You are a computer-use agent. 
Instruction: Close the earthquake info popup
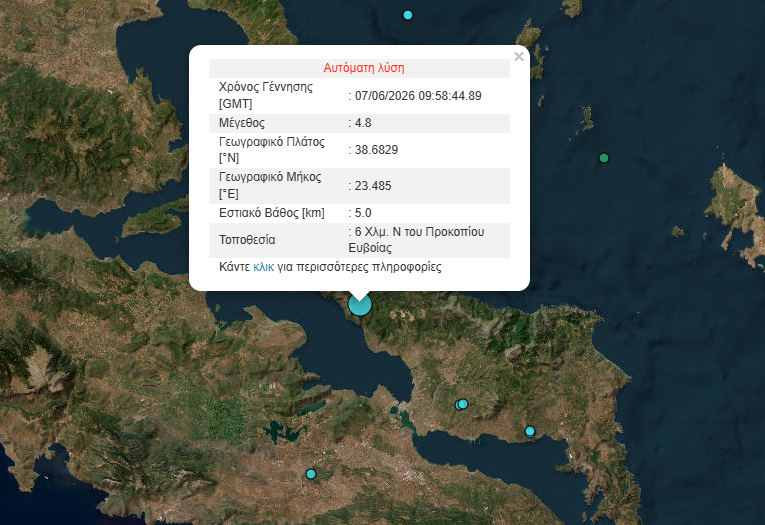coord(519,57)
